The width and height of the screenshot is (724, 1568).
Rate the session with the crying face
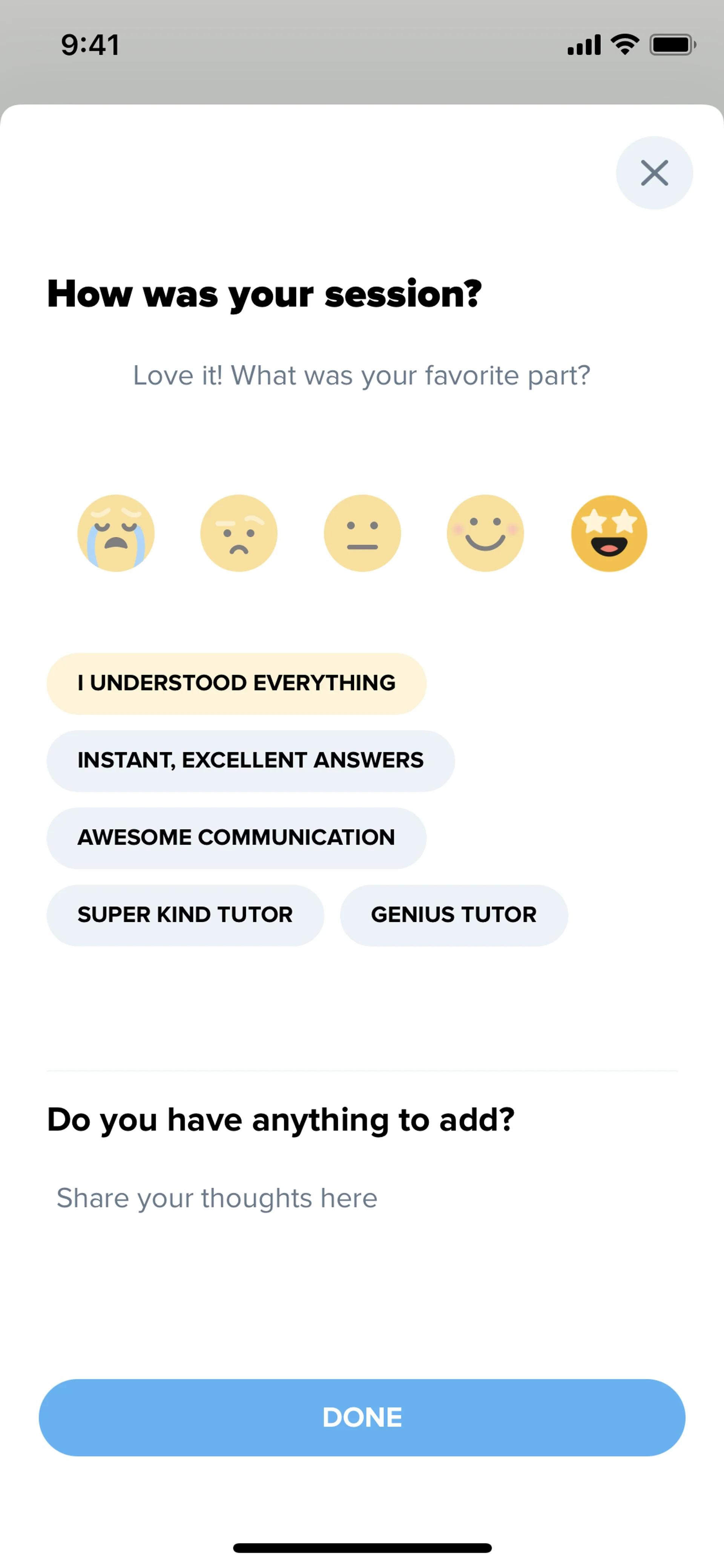[116, 533]
